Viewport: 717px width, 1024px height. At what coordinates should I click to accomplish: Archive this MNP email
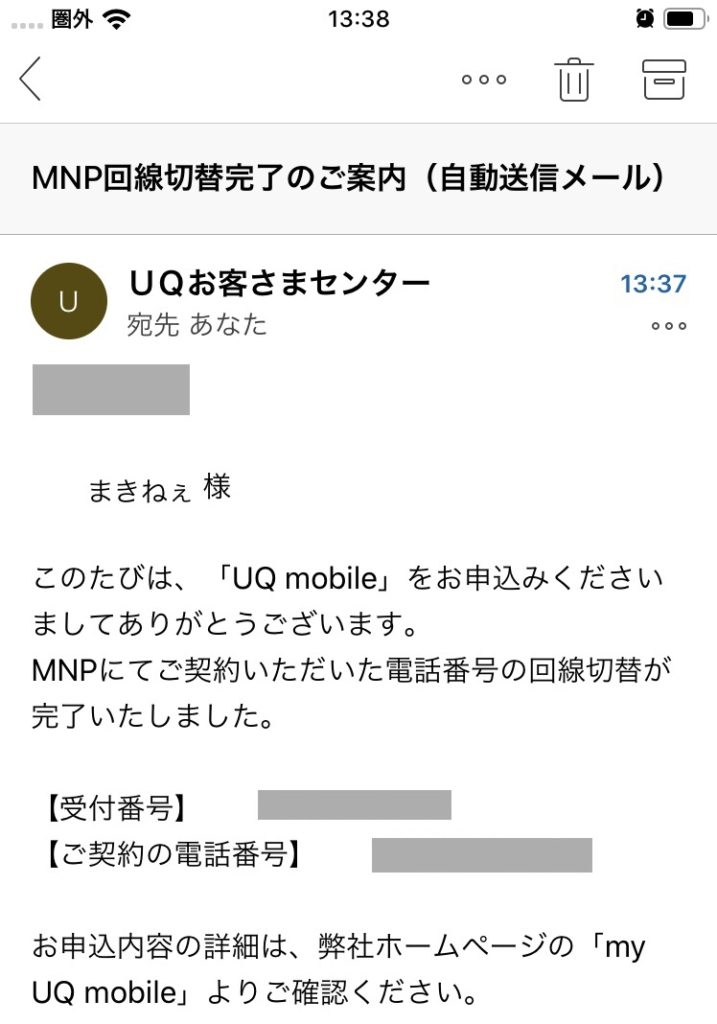click(664, 80)
